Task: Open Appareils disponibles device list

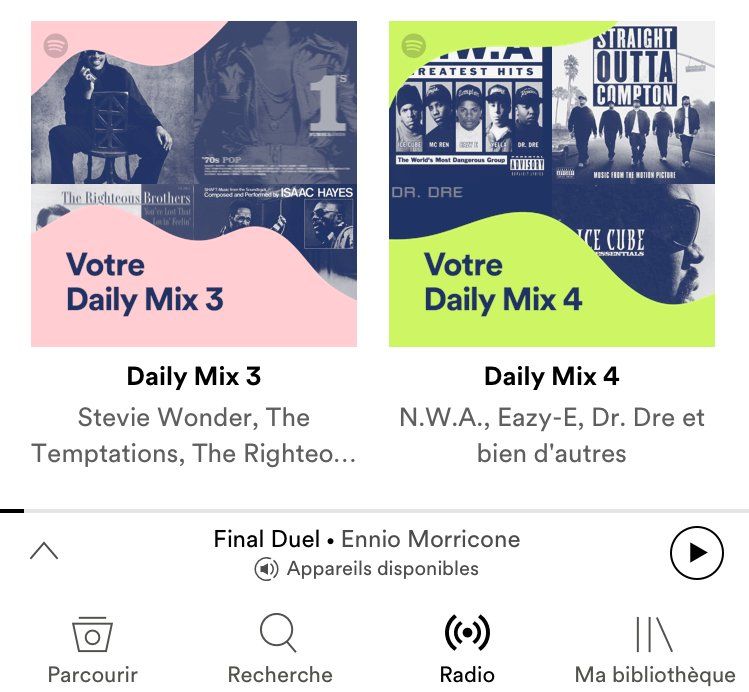Action: coord(367,569)
